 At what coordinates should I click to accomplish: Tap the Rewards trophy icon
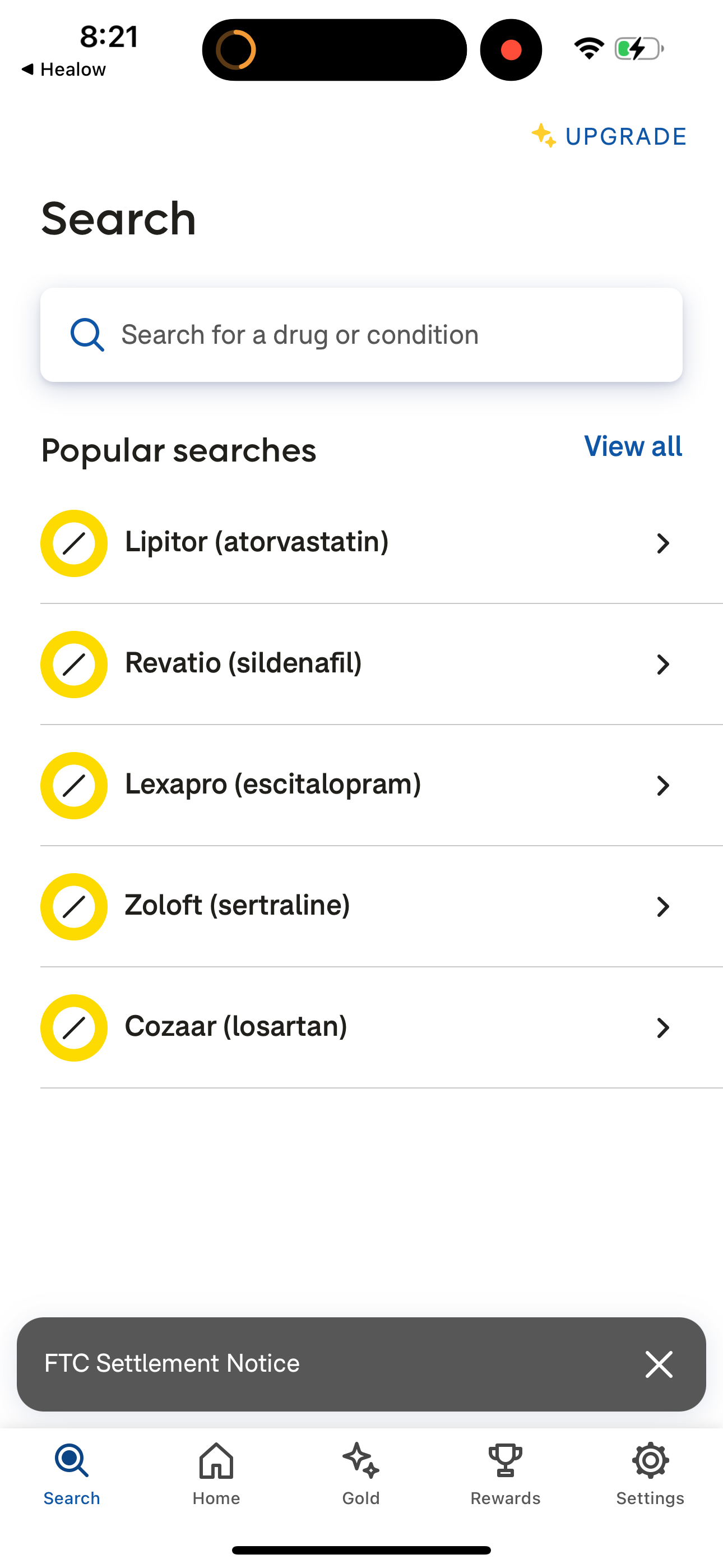(504, 1460)
